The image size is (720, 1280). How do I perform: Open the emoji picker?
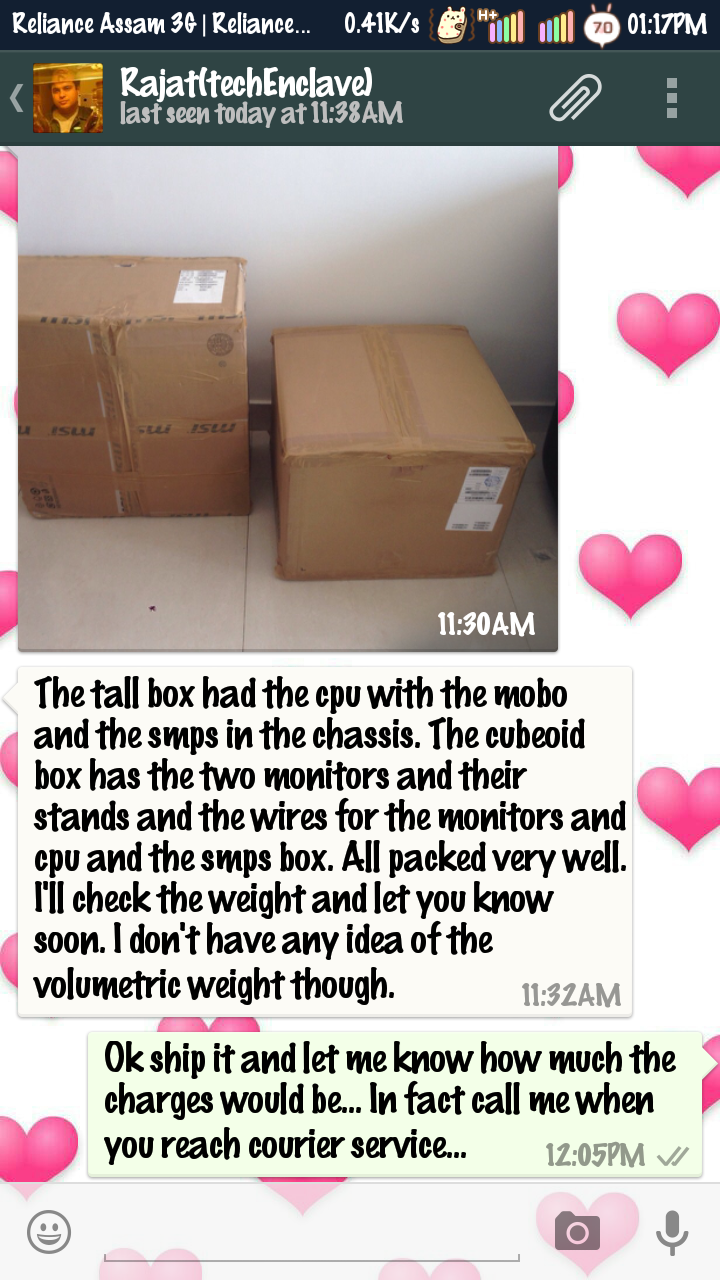point(48,1231)
